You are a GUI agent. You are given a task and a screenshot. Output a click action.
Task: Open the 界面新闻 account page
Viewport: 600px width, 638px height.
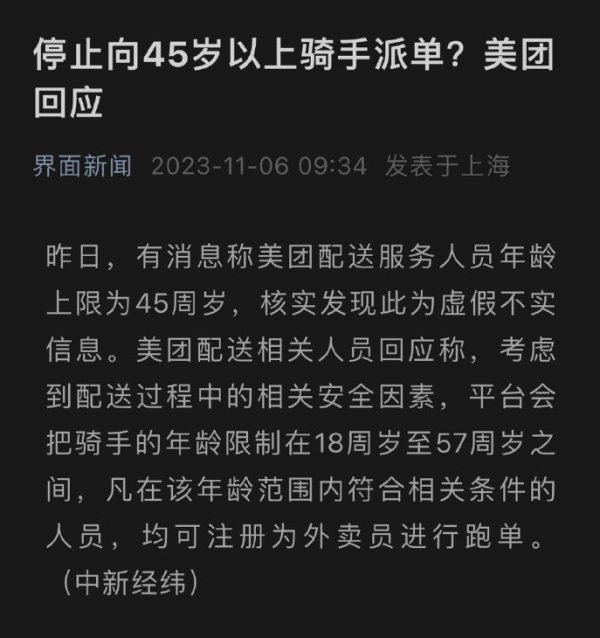point(83,165)
